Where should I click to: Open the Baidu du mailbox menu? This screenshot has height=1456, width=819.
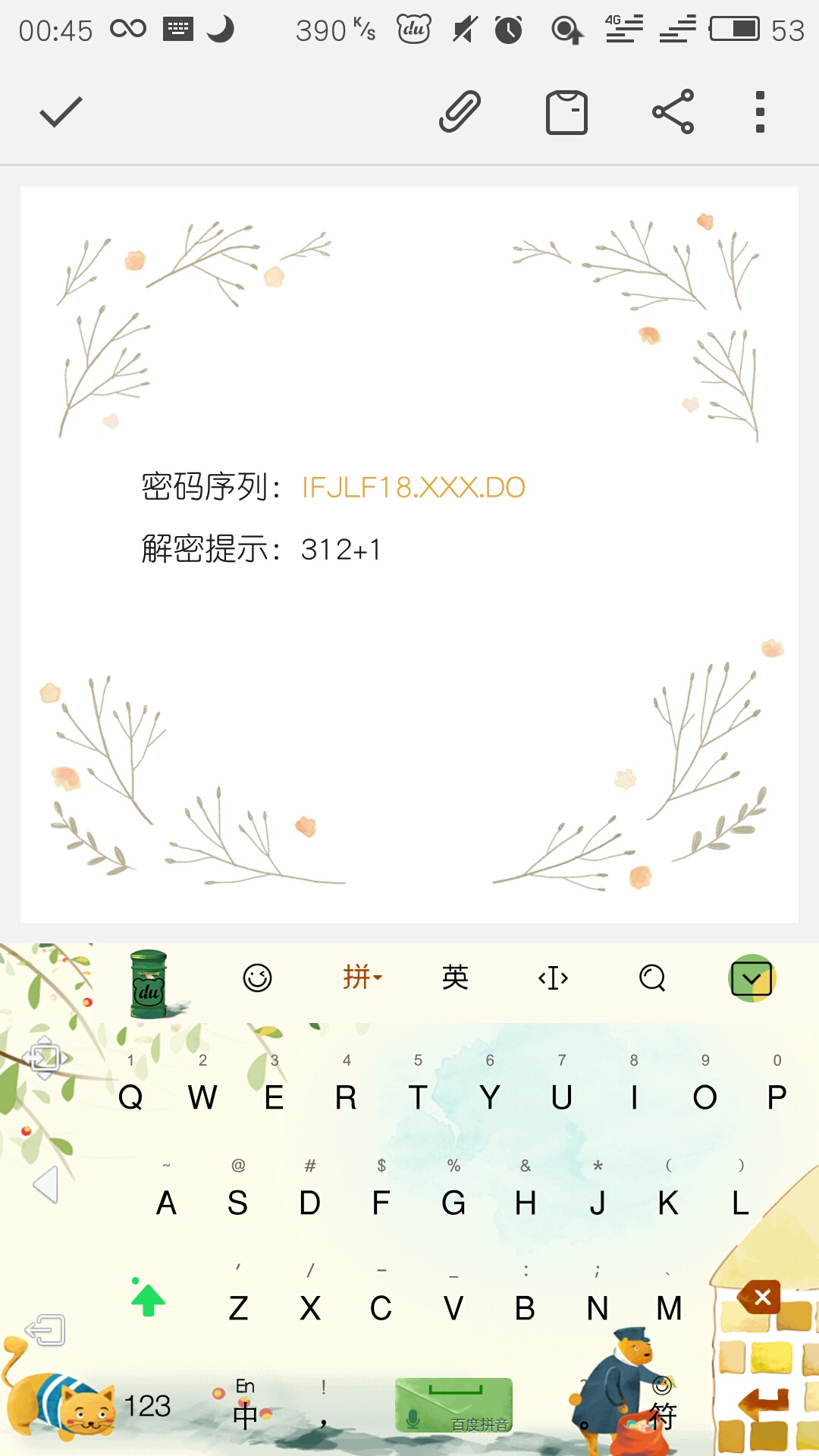coord(149,984)
